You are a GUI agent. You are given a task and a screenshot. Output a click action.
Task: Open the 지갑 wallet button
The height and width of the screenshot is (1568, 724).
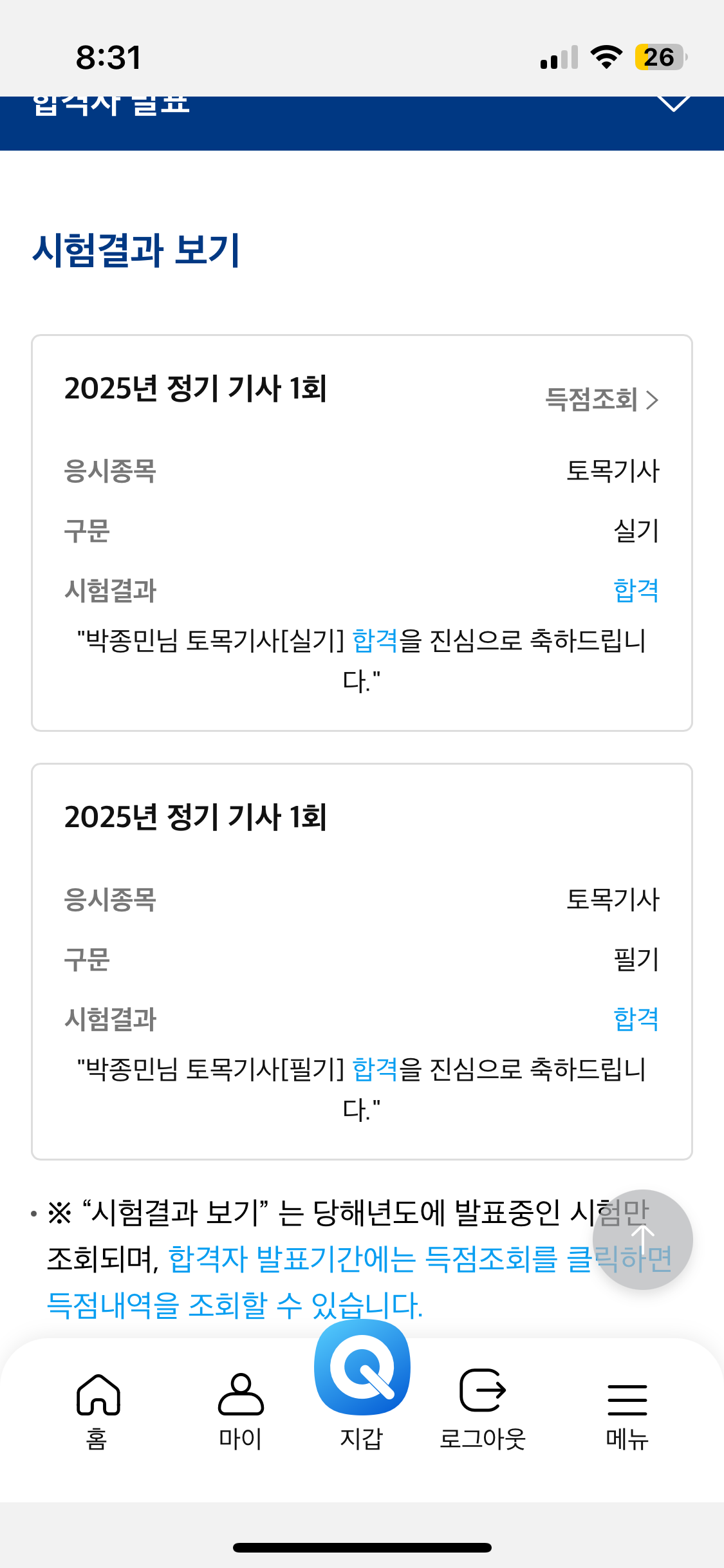[362, 1385]
